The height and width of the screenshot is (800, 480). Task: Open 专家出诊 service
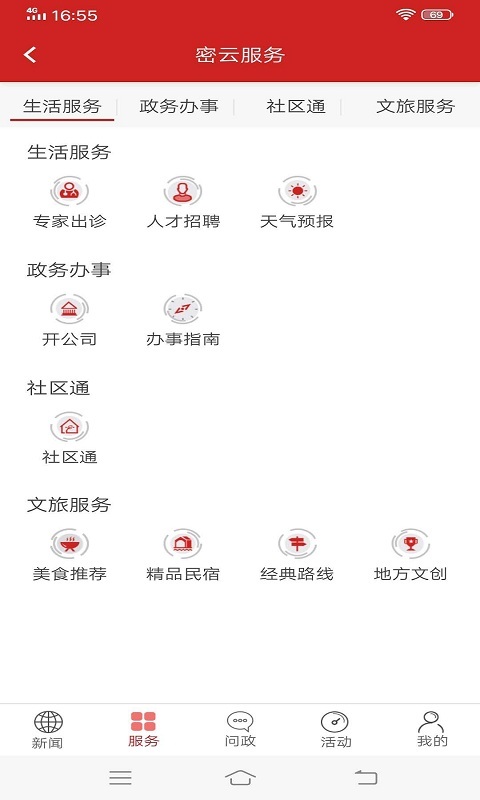tap(69, 203)
